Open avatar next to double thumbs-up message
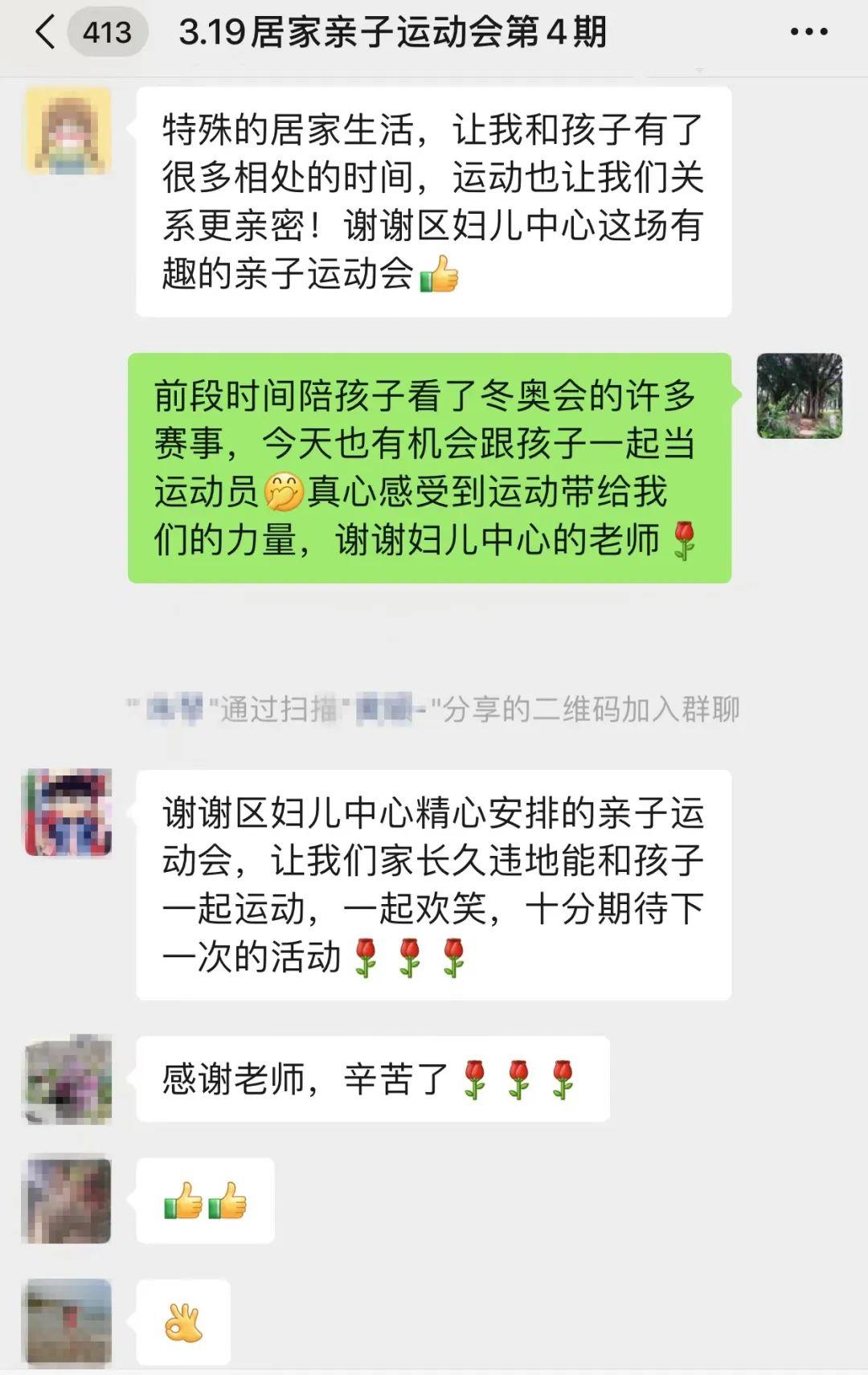868x1375 pixels. click(x=68, y=1199)
